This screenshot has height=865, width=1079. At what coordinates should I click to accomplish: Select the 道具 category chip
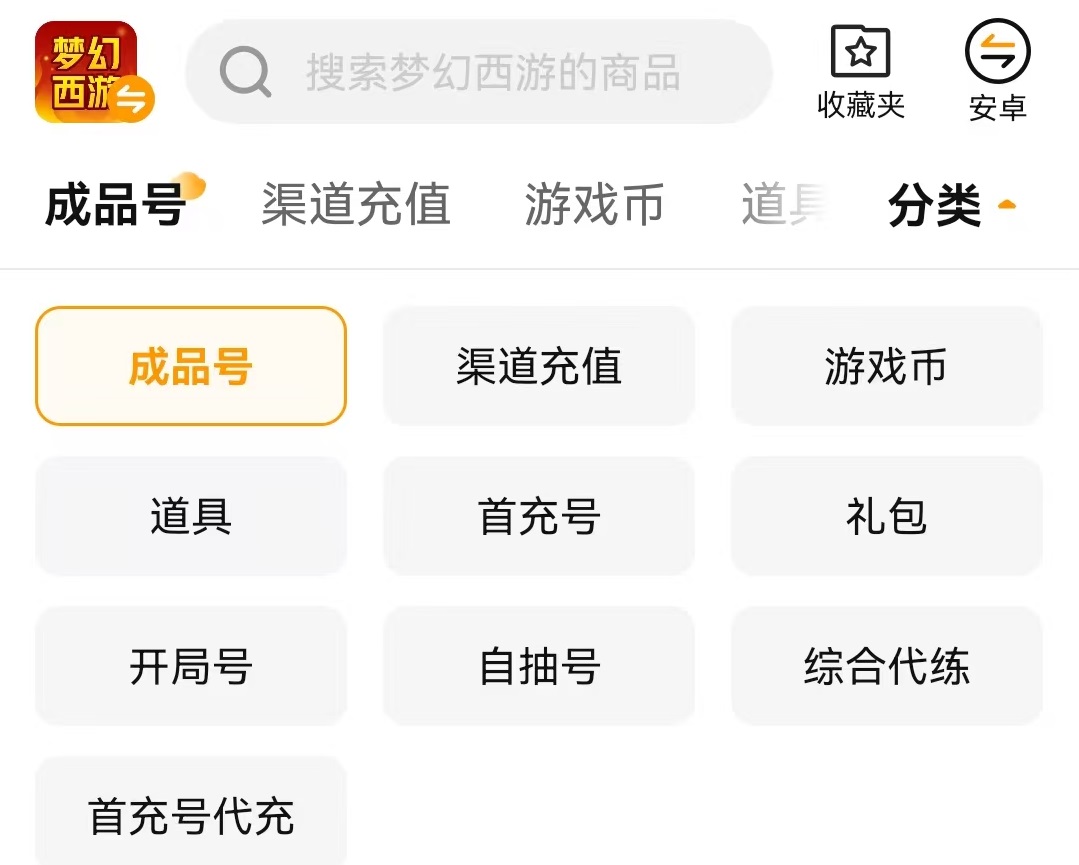tap(190, 516)
